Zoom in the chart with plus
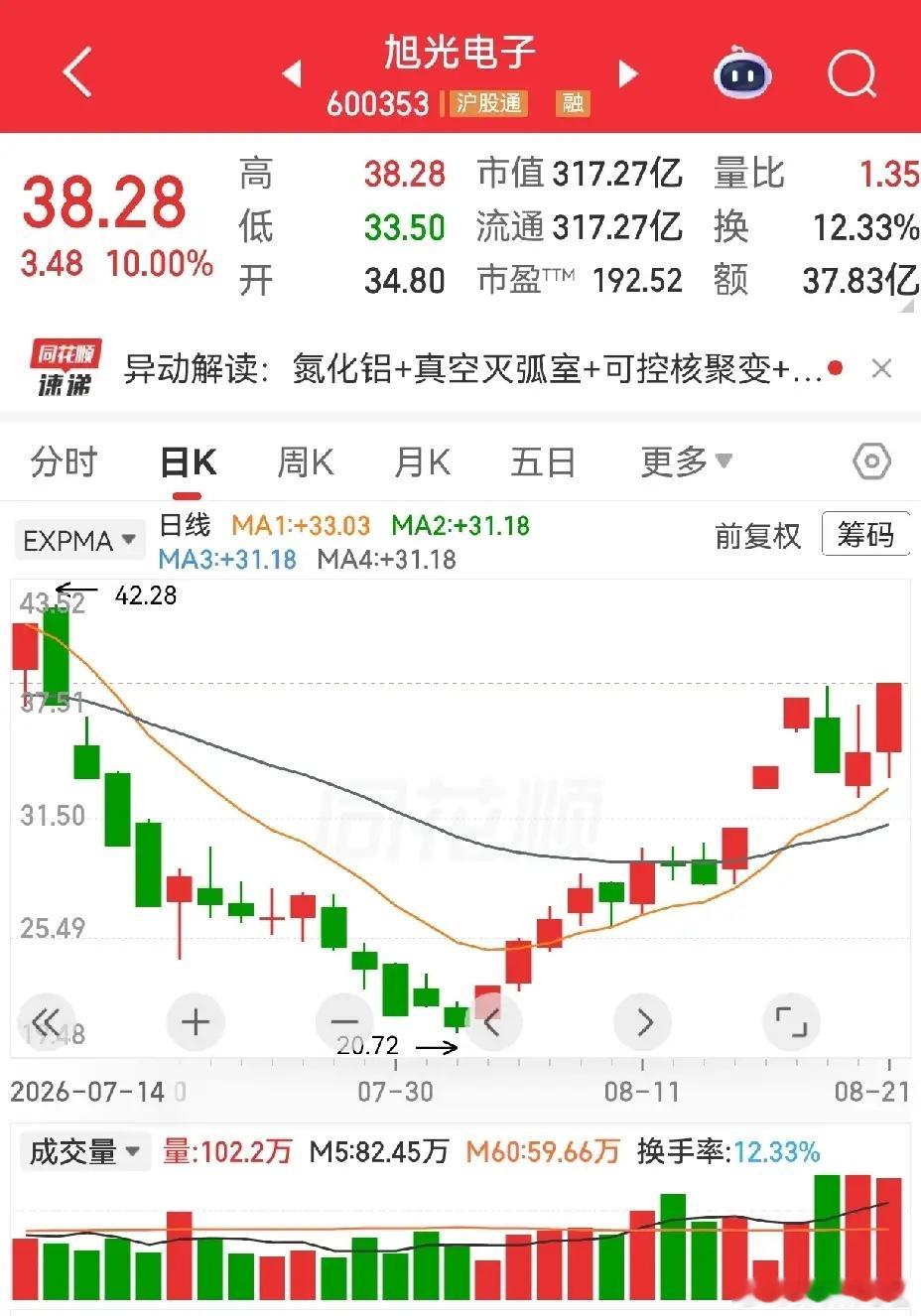 (x=196, y=1021)
